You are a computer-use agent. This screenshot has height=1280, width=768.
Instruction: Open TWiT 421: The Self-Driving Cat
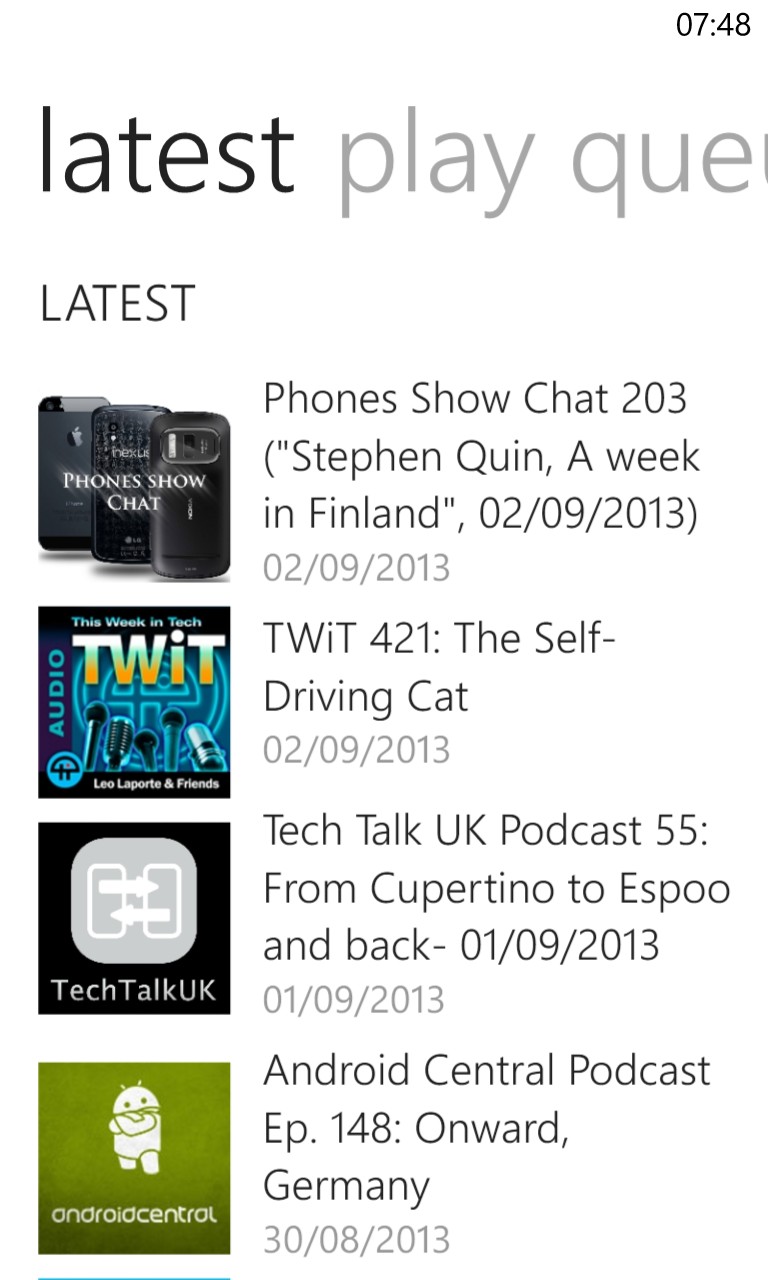pyautogui.click(x=384, y=702)
